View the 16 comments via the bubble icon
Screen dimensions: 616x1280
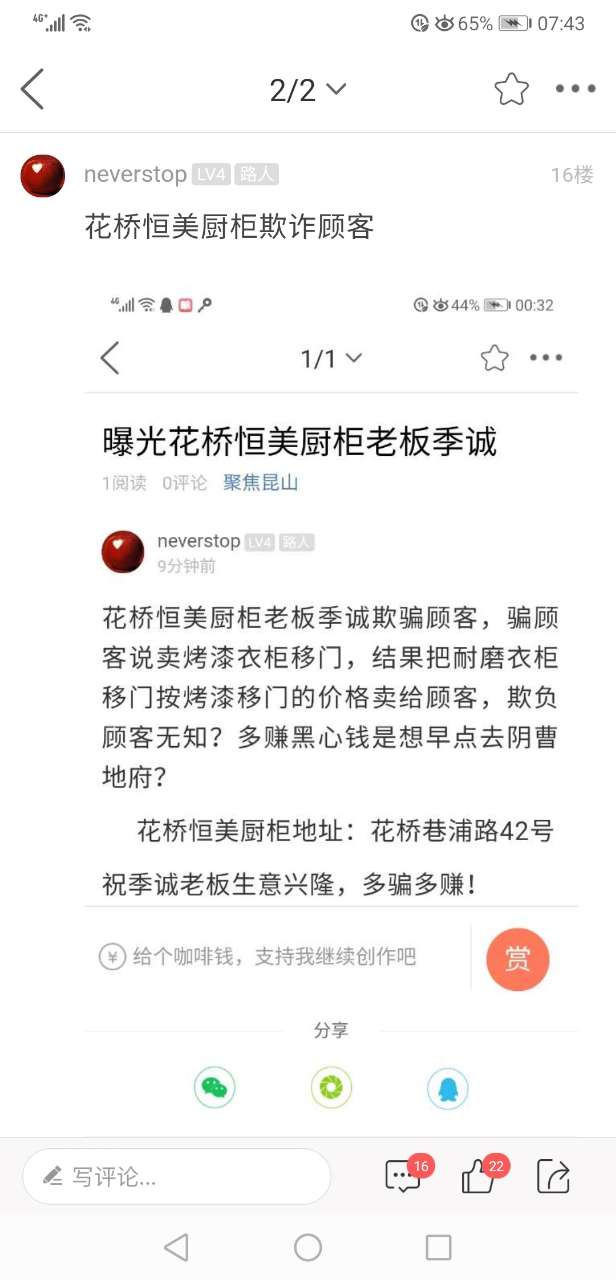[x=403, y=1176]
